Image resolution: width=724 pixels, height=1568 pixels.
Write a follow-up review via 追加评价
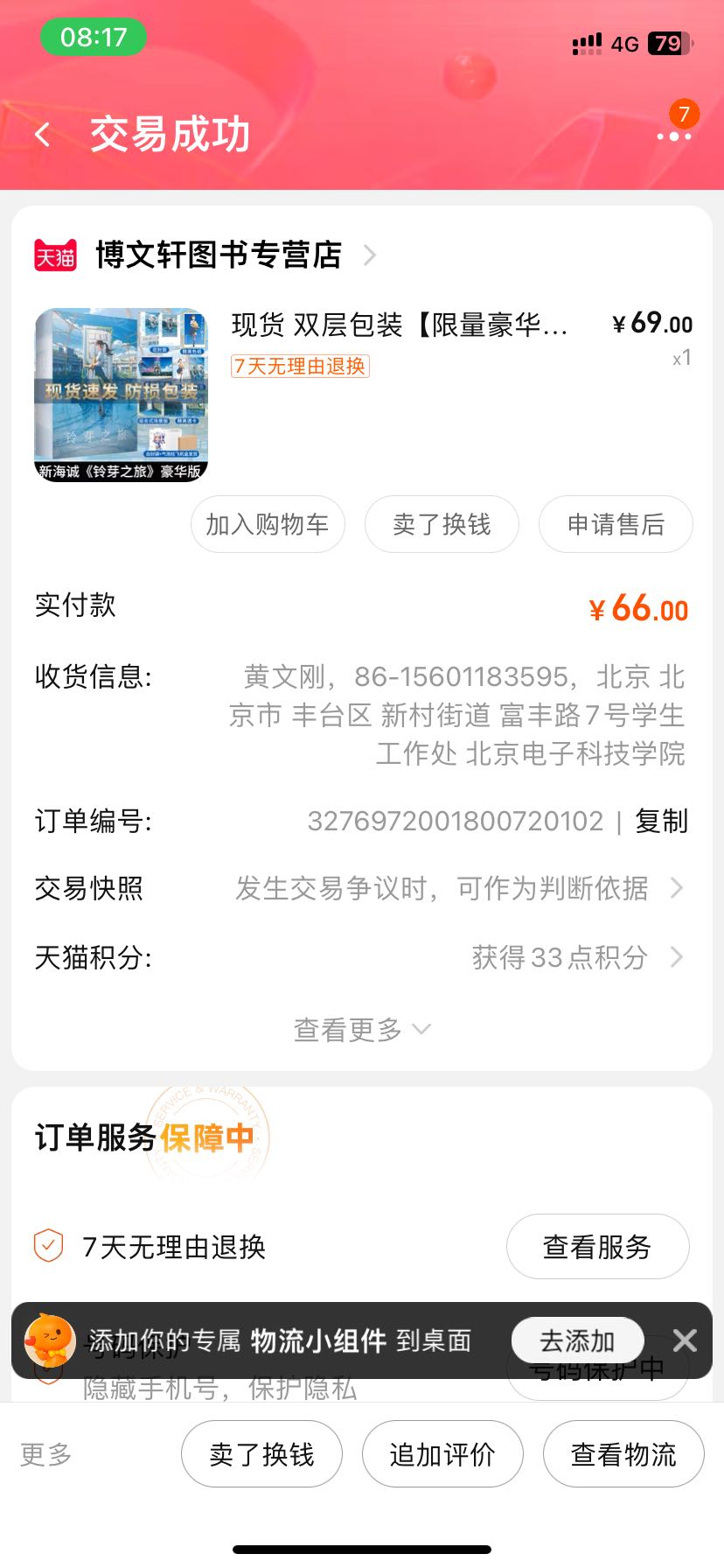coord(442,1454)
